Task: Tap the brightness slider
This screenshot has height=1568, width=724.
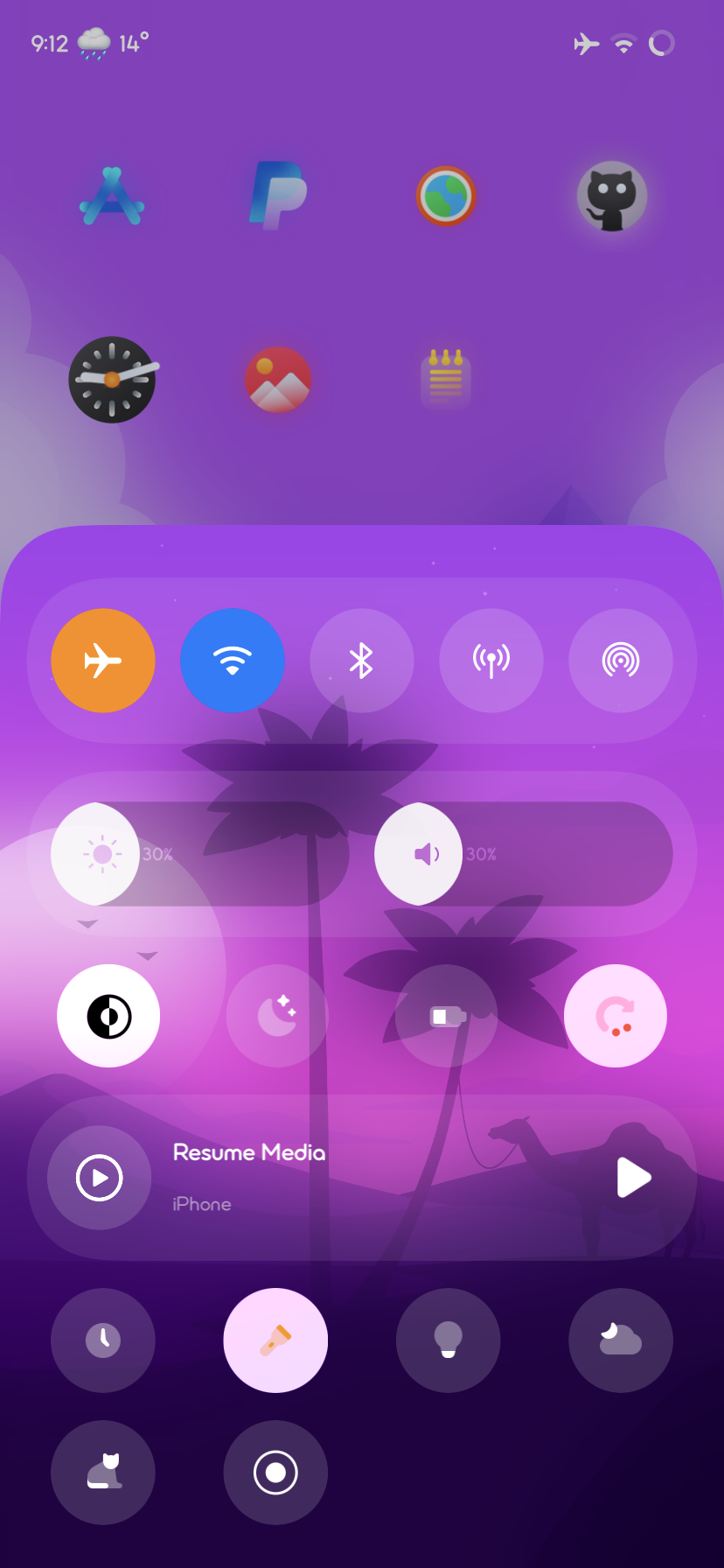Action: coord(199,854)
